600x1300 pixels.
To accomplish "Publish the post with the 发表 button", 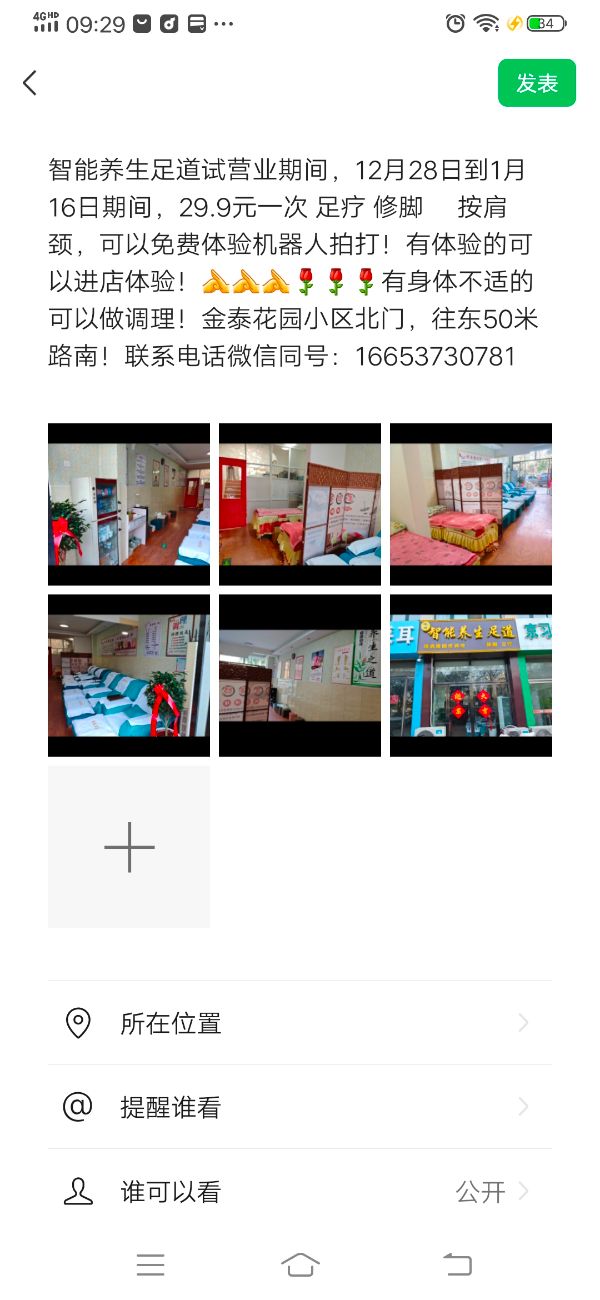I will tap(537, 83).
